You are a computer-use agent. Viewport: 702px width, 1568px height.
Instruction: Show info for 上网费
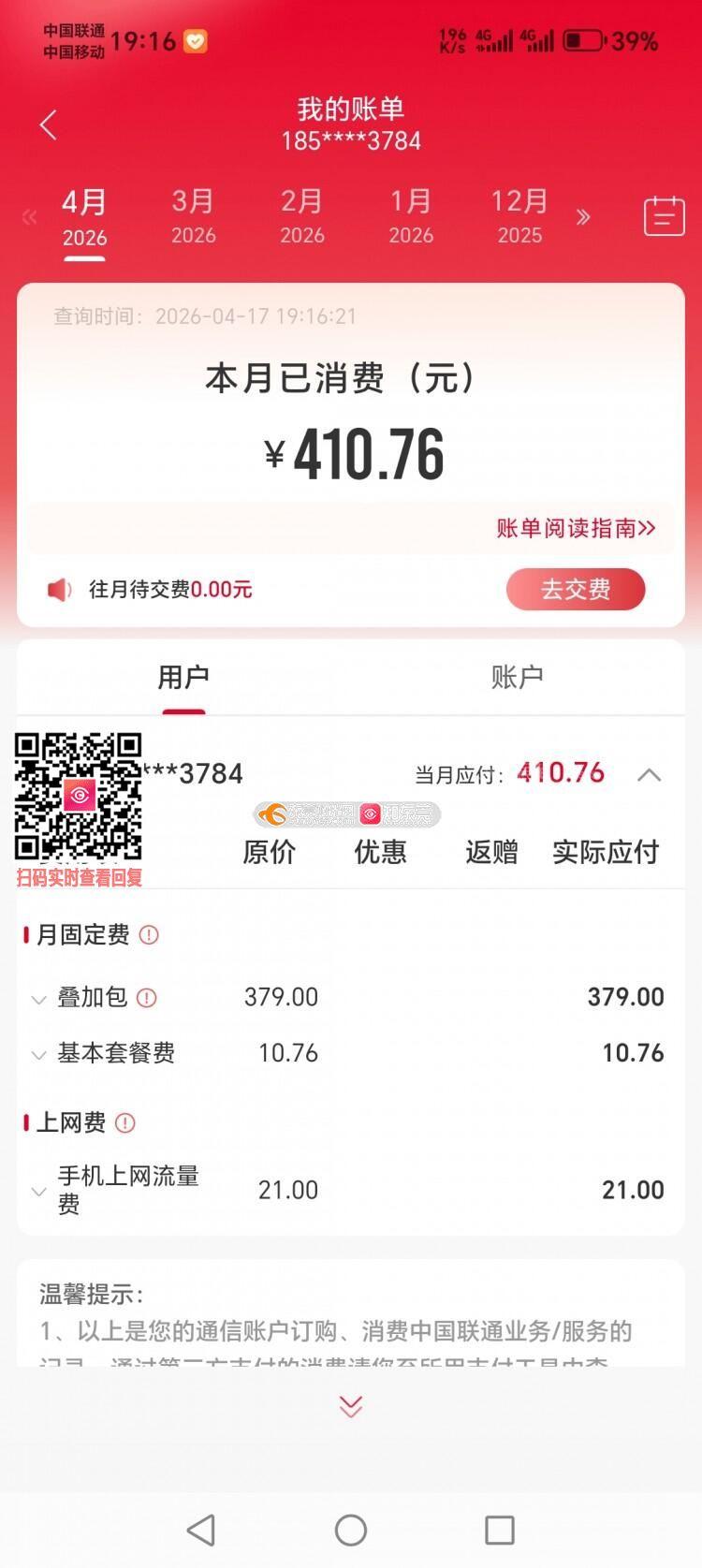125,1123
